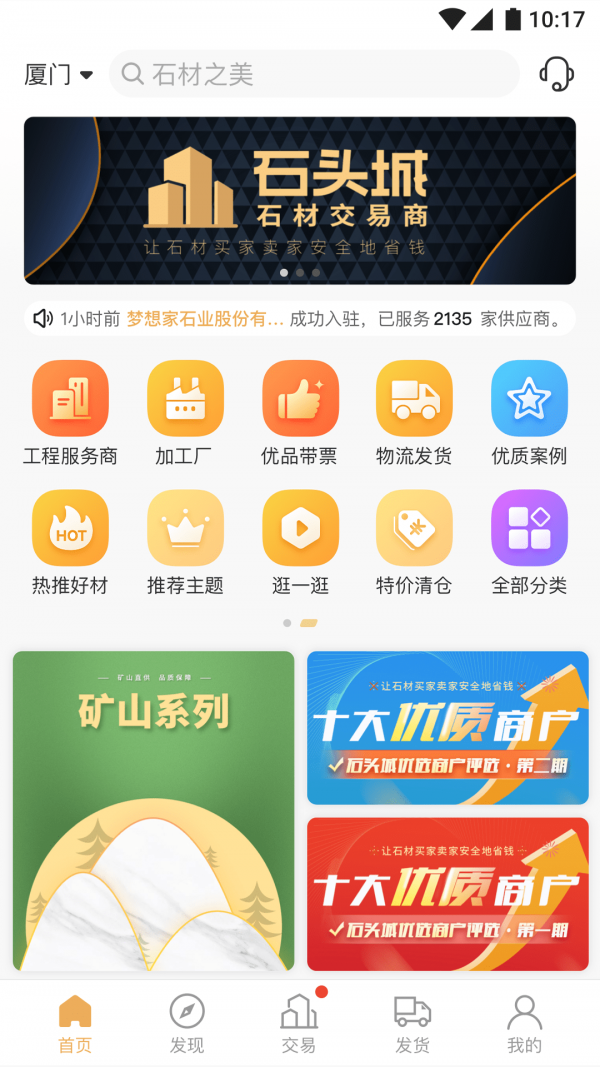Open the 石头城 石材交易商 banner
600x1067 pixels.
(300, 200)
